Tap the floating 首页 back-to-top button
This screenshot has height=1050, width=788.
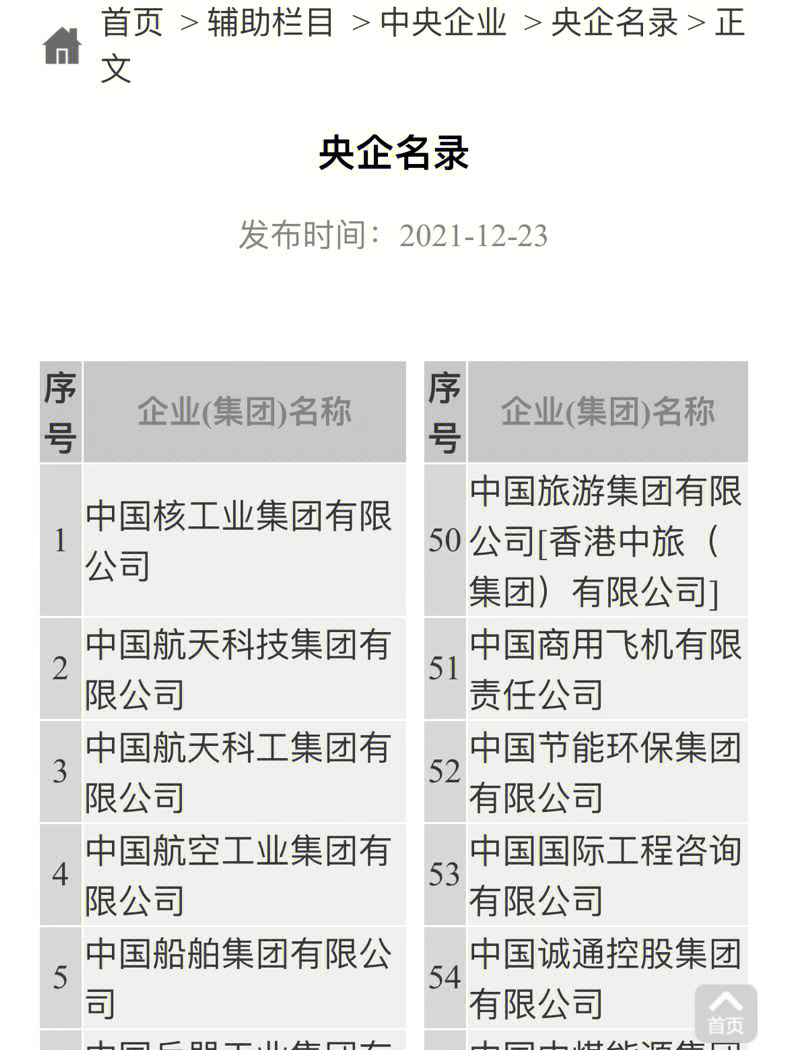coord(725,1012)
